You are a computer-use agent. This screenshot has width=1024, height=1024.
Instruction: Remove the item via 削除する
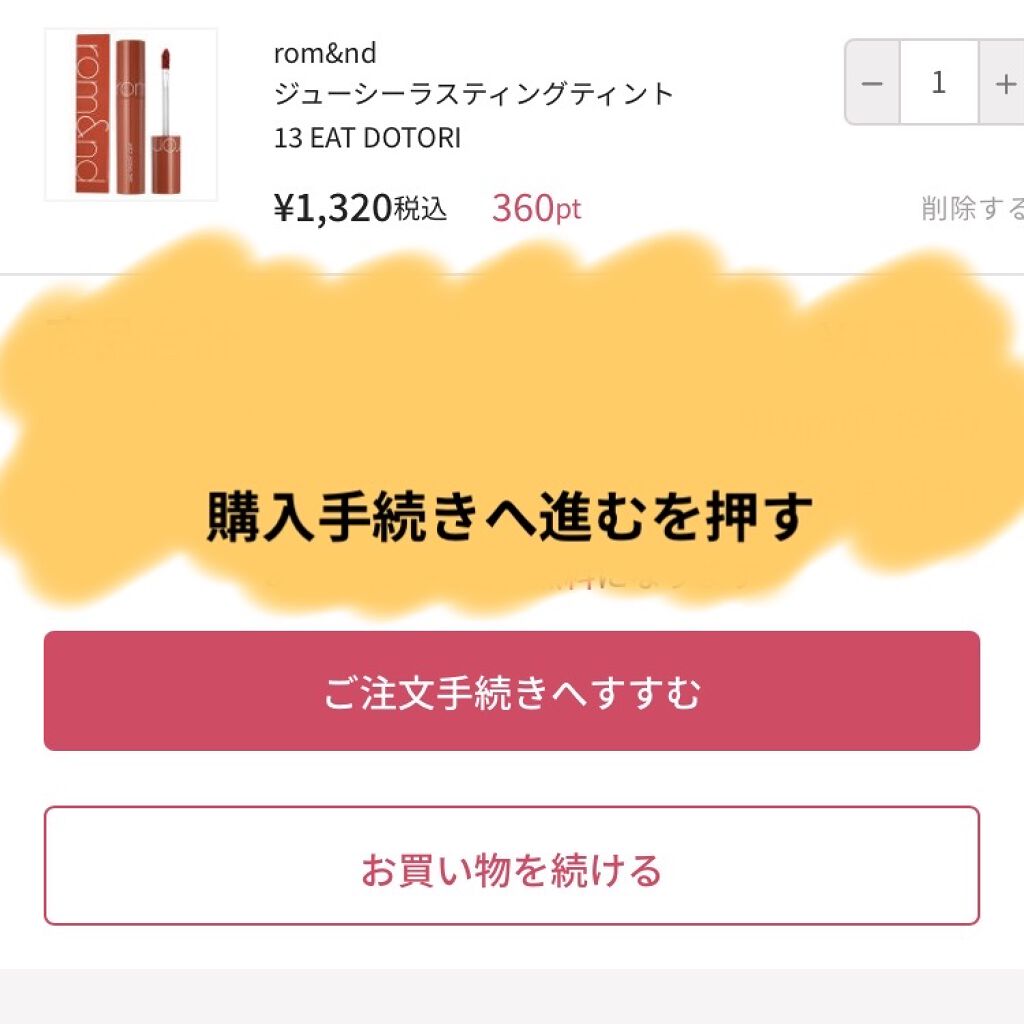click(972, 209)
